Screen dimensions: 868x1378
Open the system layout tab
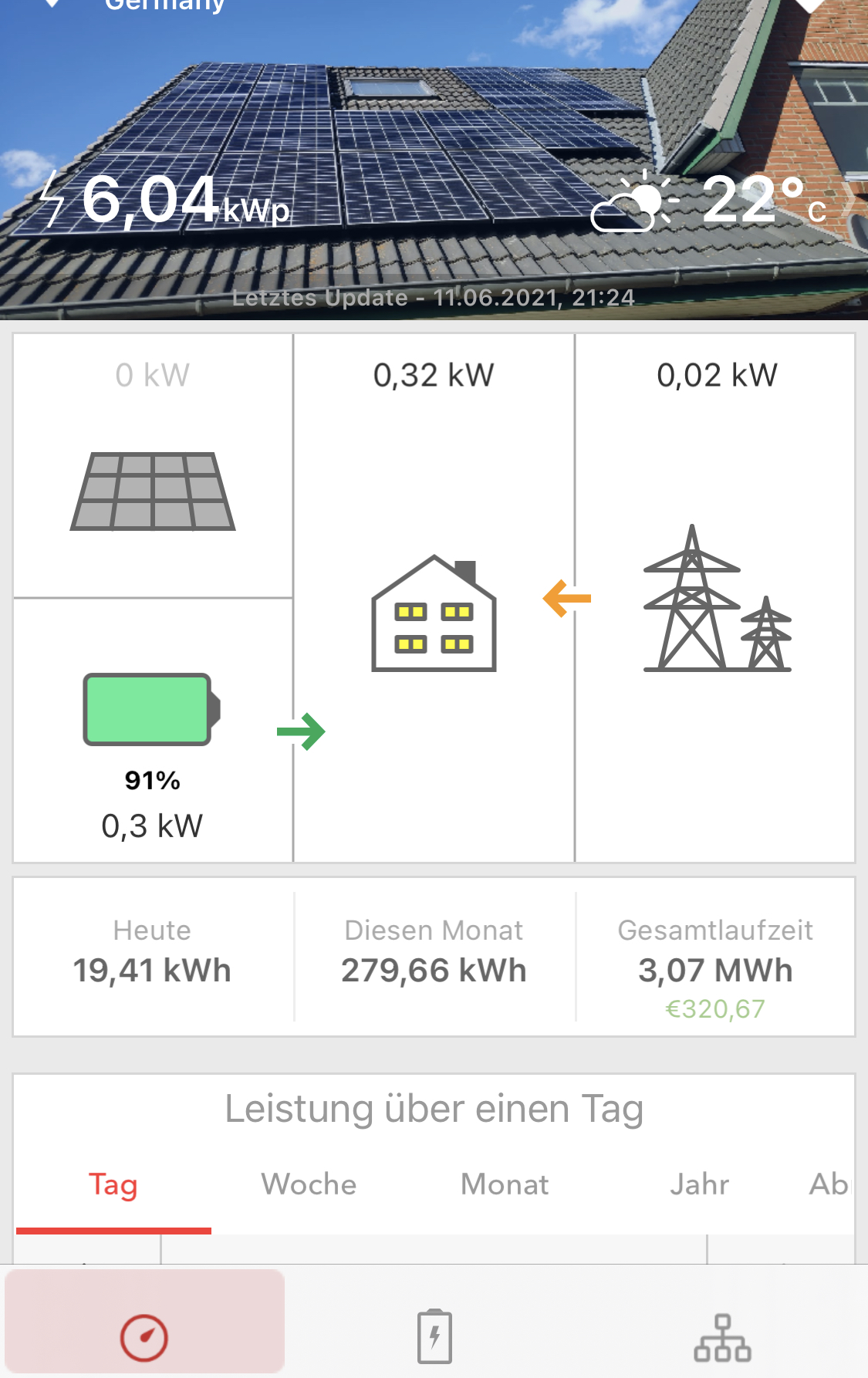coord(722,1337)
